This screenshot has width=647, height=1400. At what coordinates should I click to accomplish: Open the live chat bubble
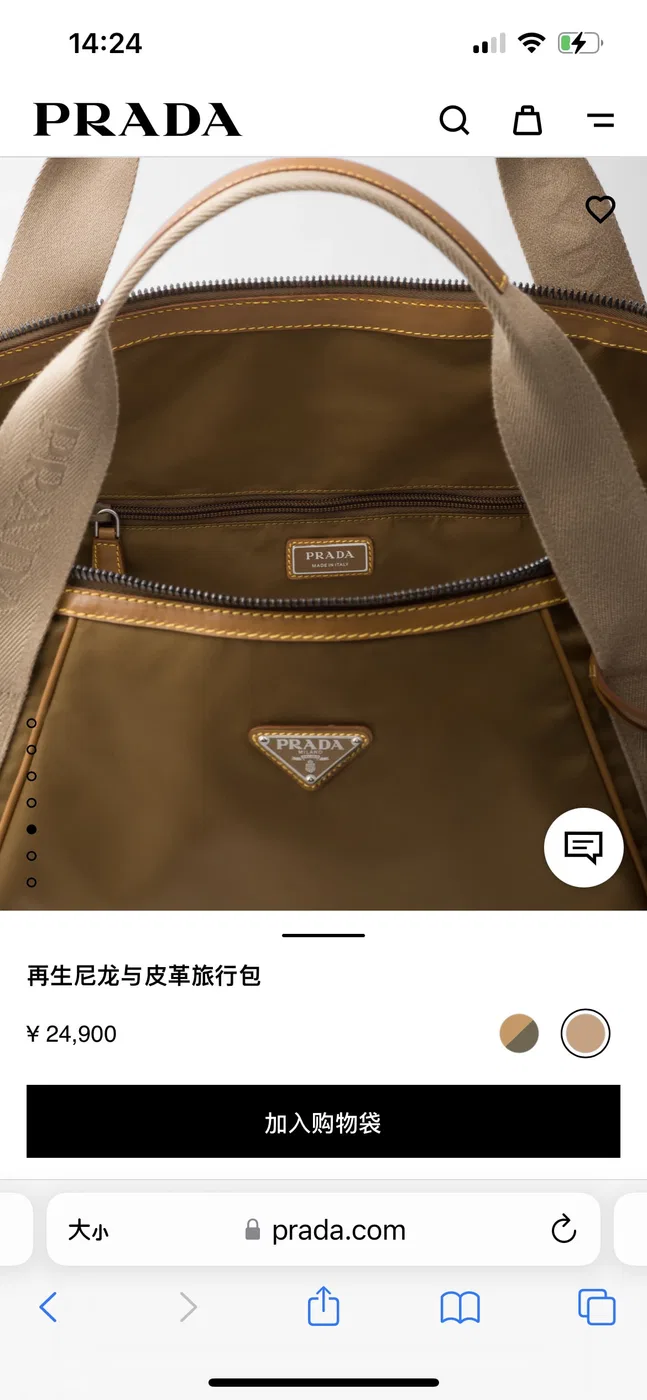tap(584, 848)
